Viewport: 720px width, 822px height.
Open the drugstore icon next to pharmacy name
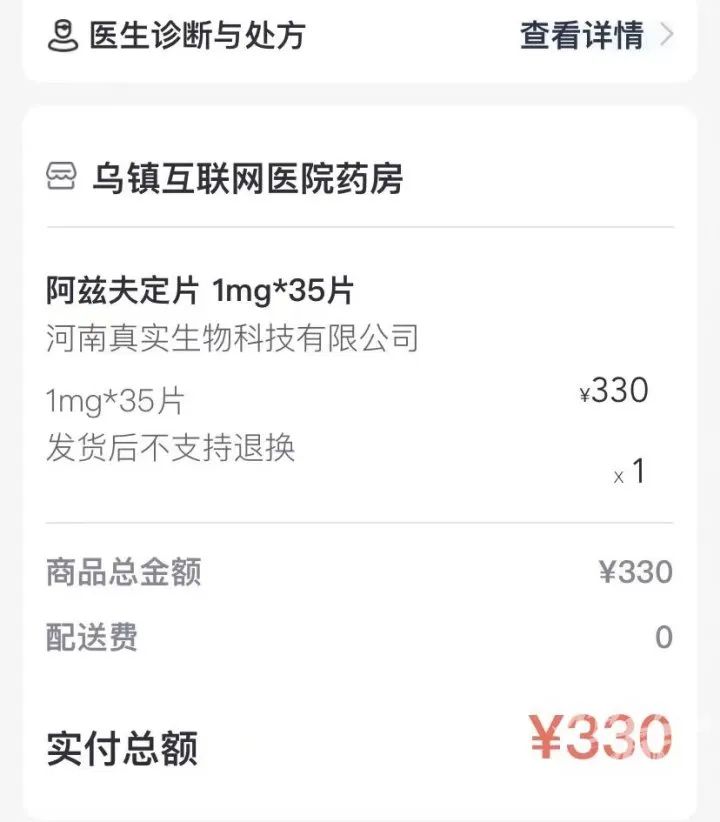[62, 174]
